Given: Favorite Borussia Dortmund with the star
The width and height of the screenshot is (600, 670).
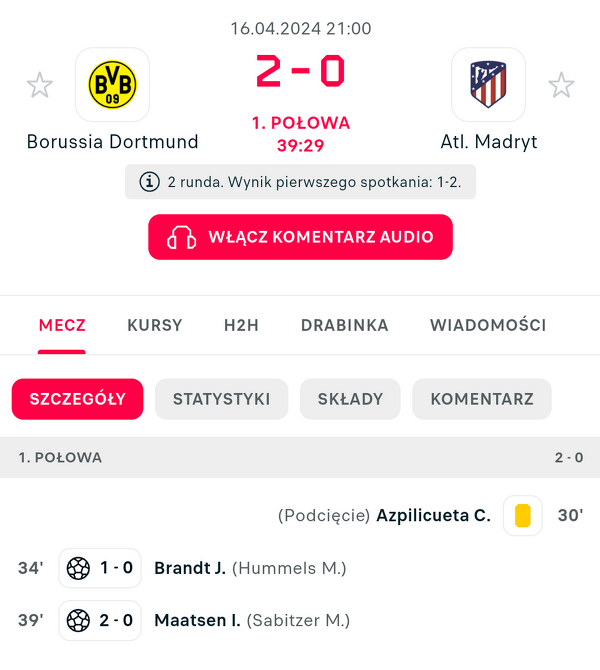Looking at the screenshot, I should [x=40, y=85].
